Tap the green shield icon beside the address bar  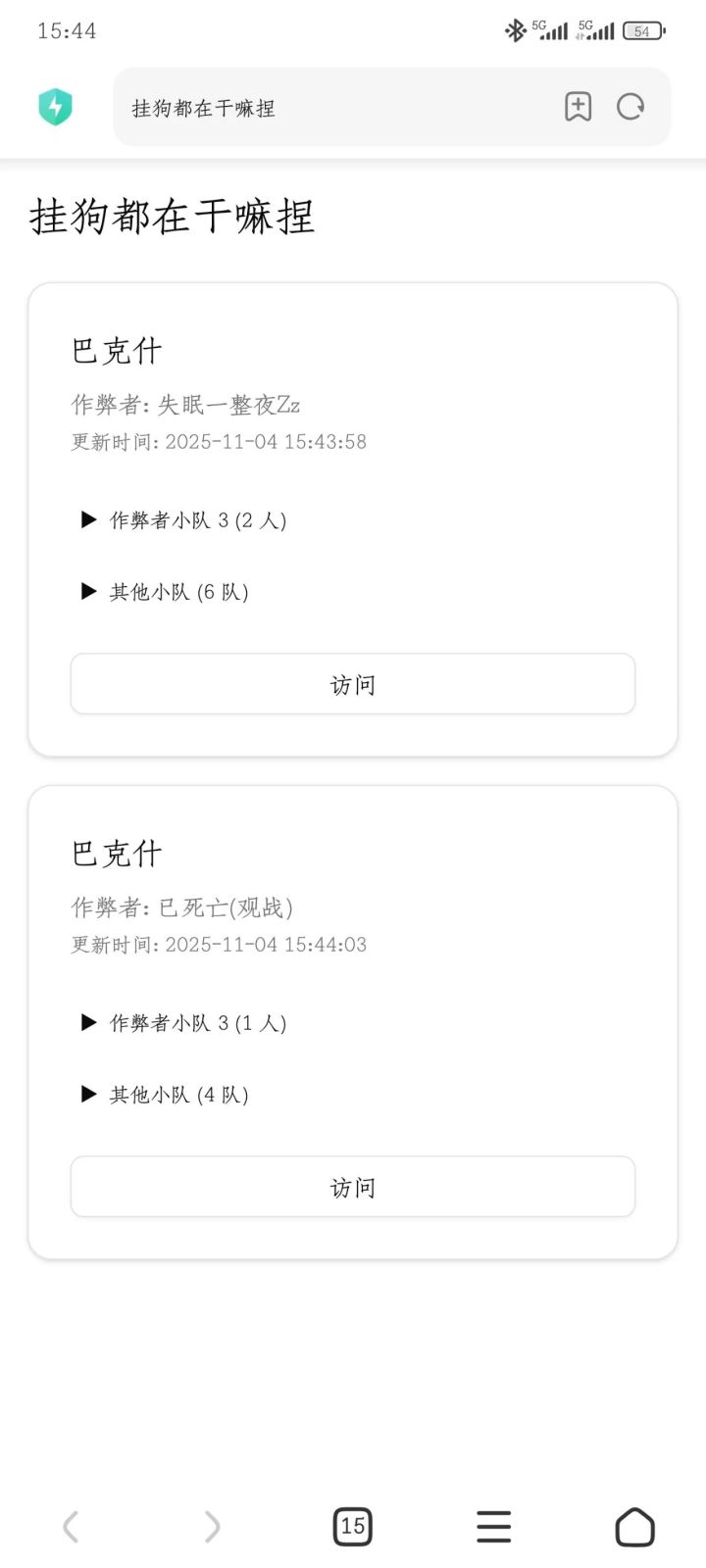coord(56,106)
